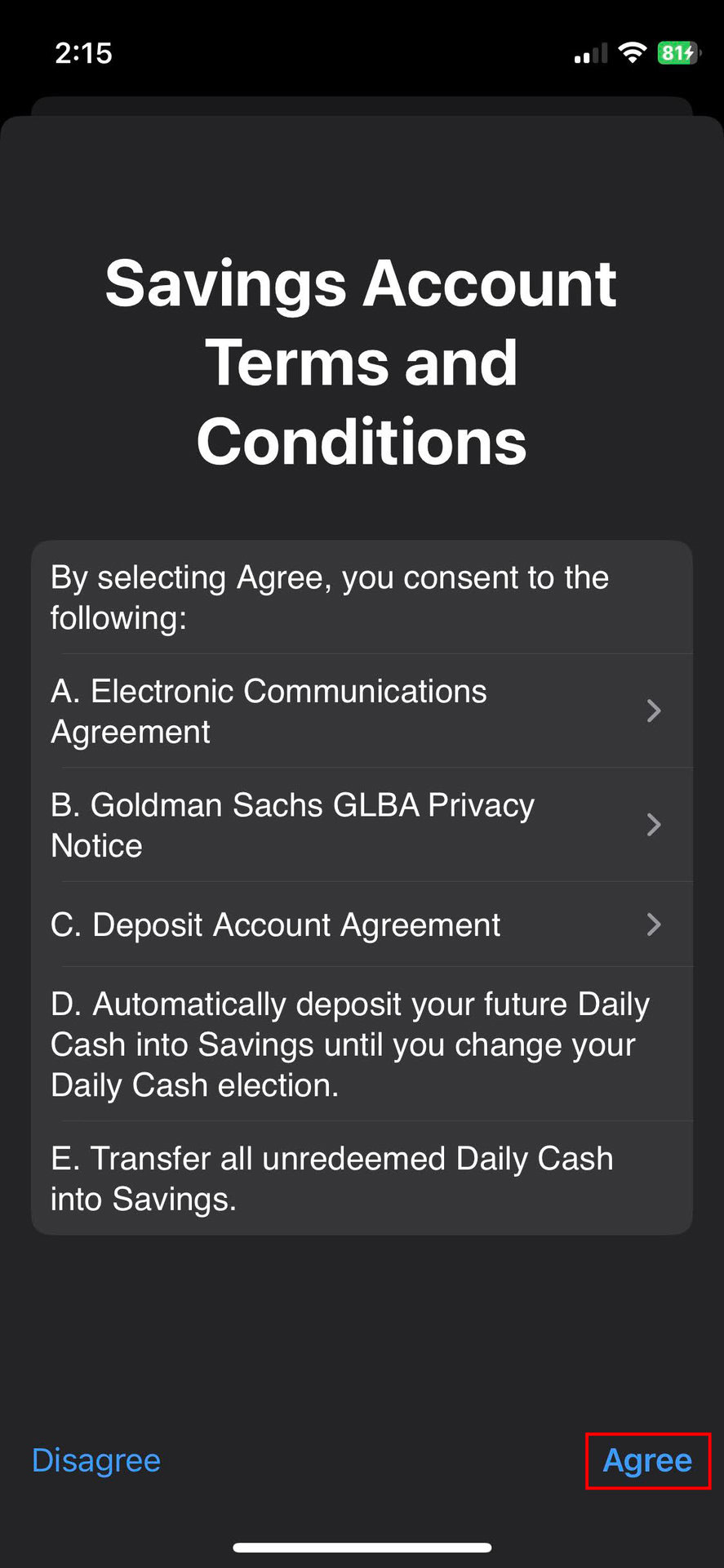Select Disagree to decline the terms
Viewport: 724px width, 1568px height.
coord(96,1460)
